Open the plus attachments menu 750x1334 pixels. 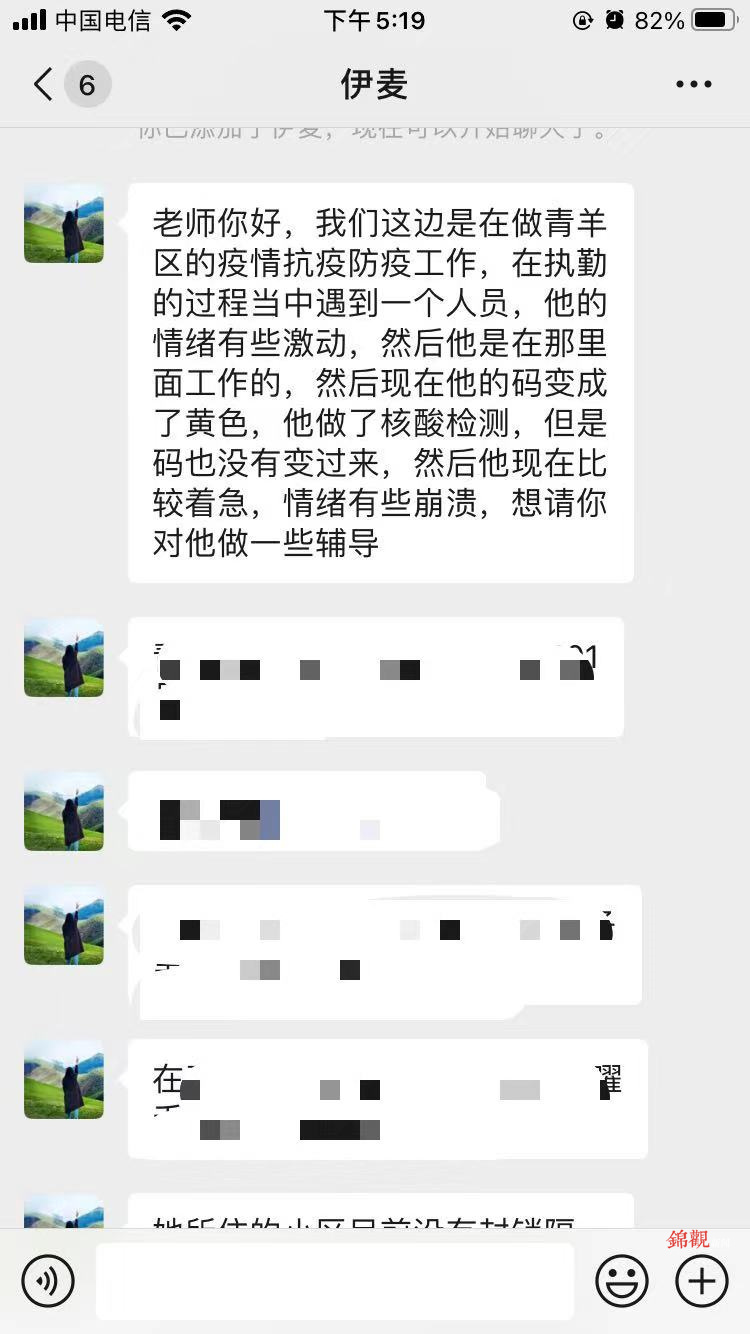702,1281
